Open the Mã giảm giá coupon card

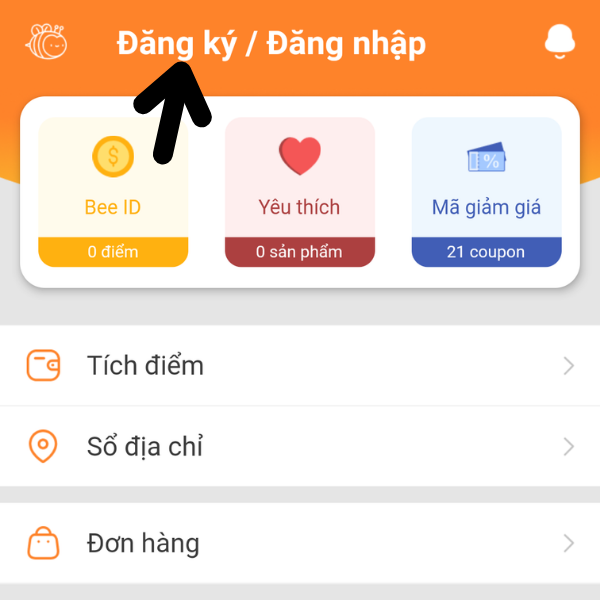486,192
